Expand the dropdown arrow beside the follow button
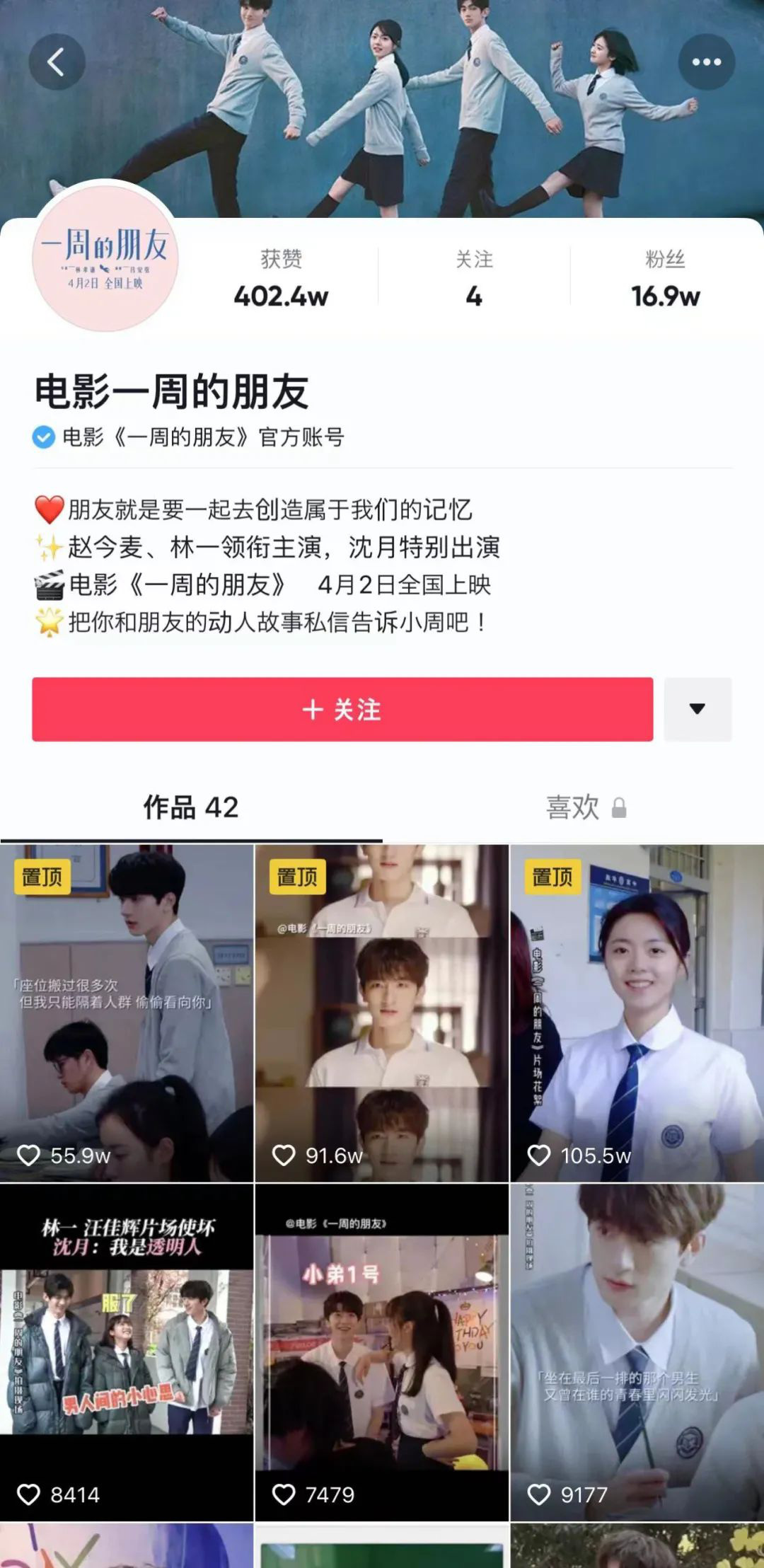Image resolution: width=764 pixels, height=1568 pixels. click(698, 709)
